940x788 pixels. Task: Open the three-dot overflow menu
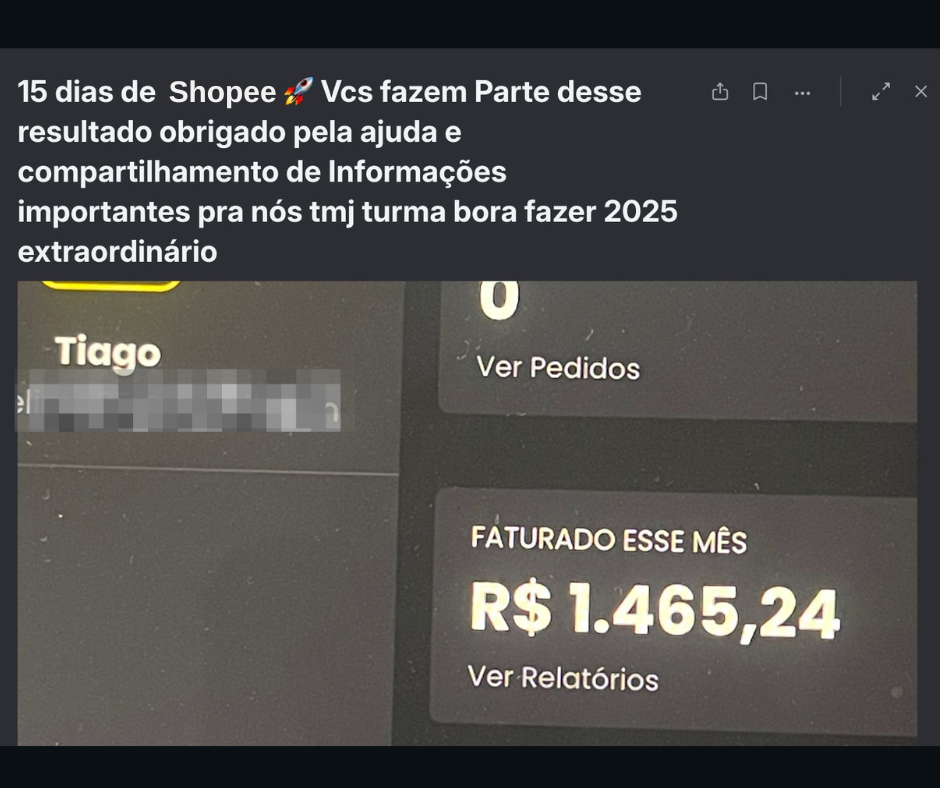click(802, 92)
